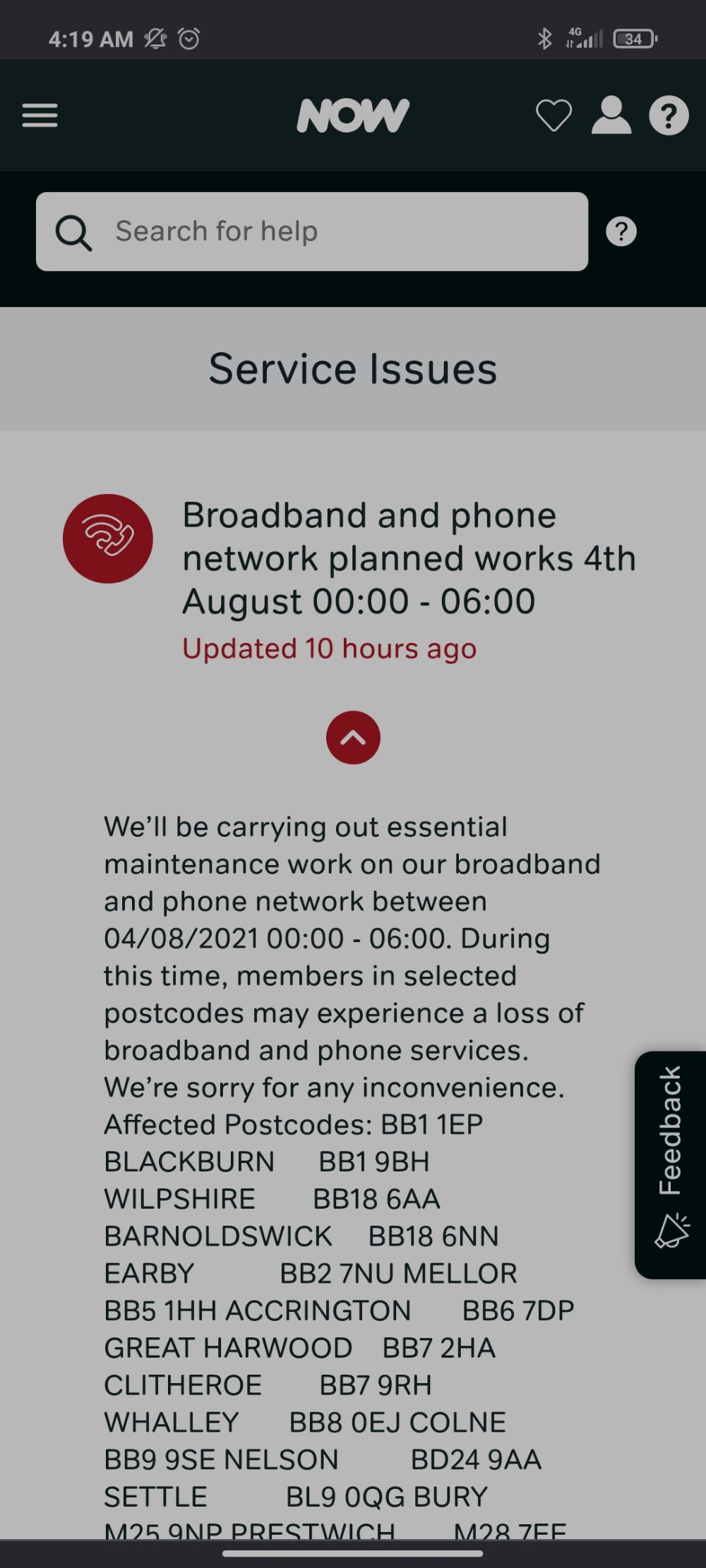Image resolution: width=706 pixels, height=1568 pixels.
Task: Tap the question mark beside search
Action: pos(621,231)
